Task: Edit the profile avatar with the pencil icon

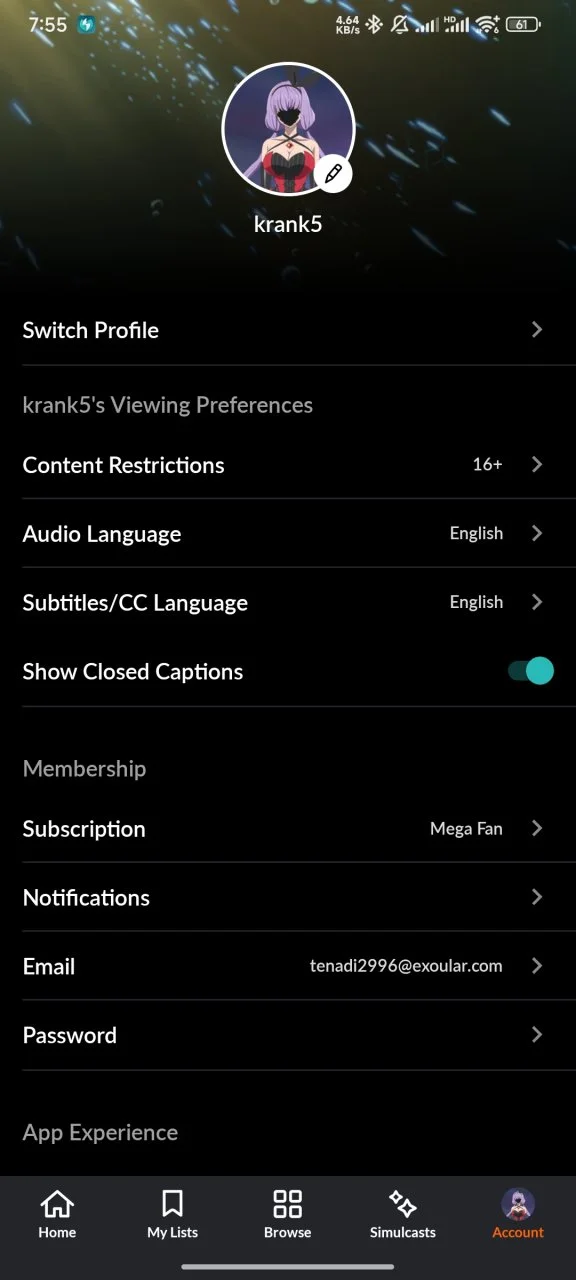Action: tap(333, 175)
